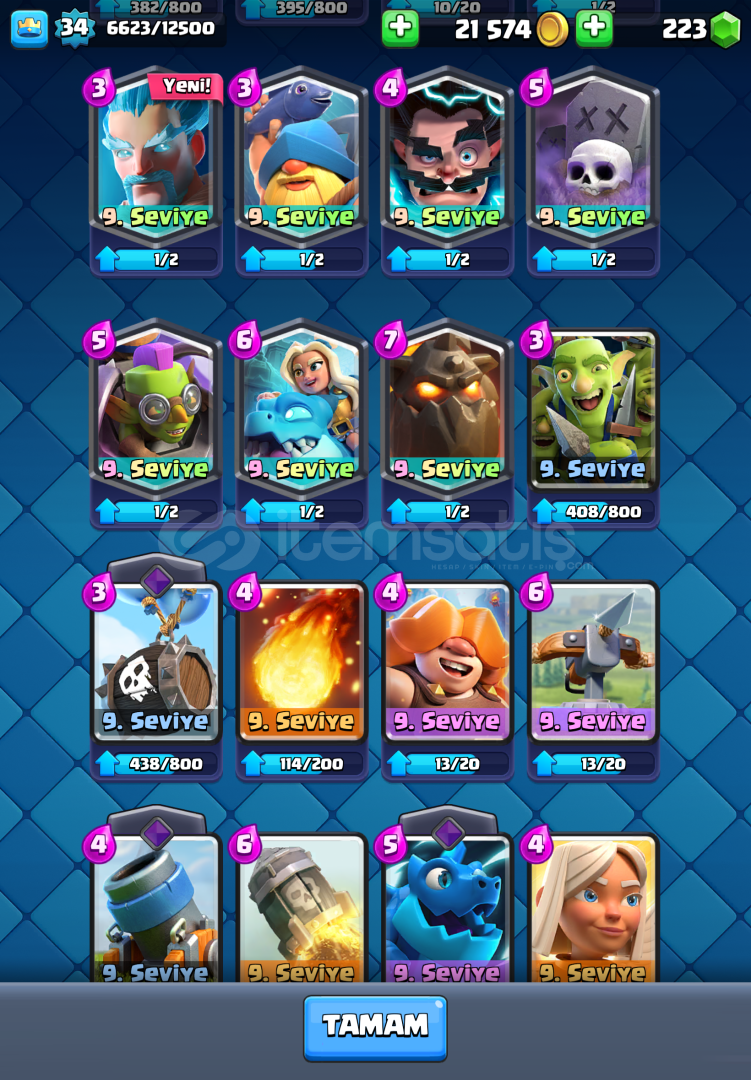751x1080 pixels.
Task: Select the Inferno Dragon rider card
Action: point(302,412)
